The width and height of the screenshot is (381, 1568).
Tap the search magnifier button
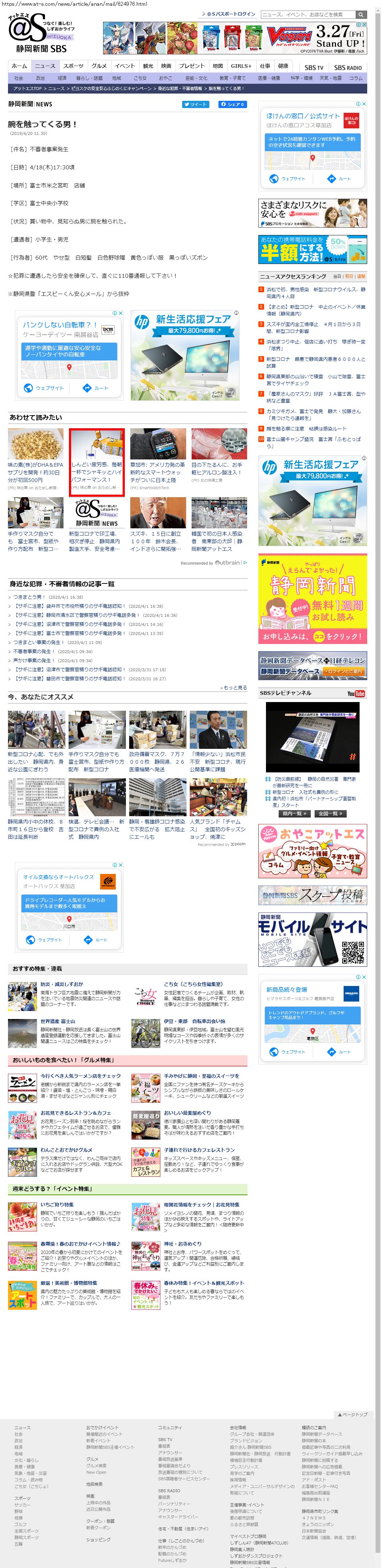[x=360, y=14]
